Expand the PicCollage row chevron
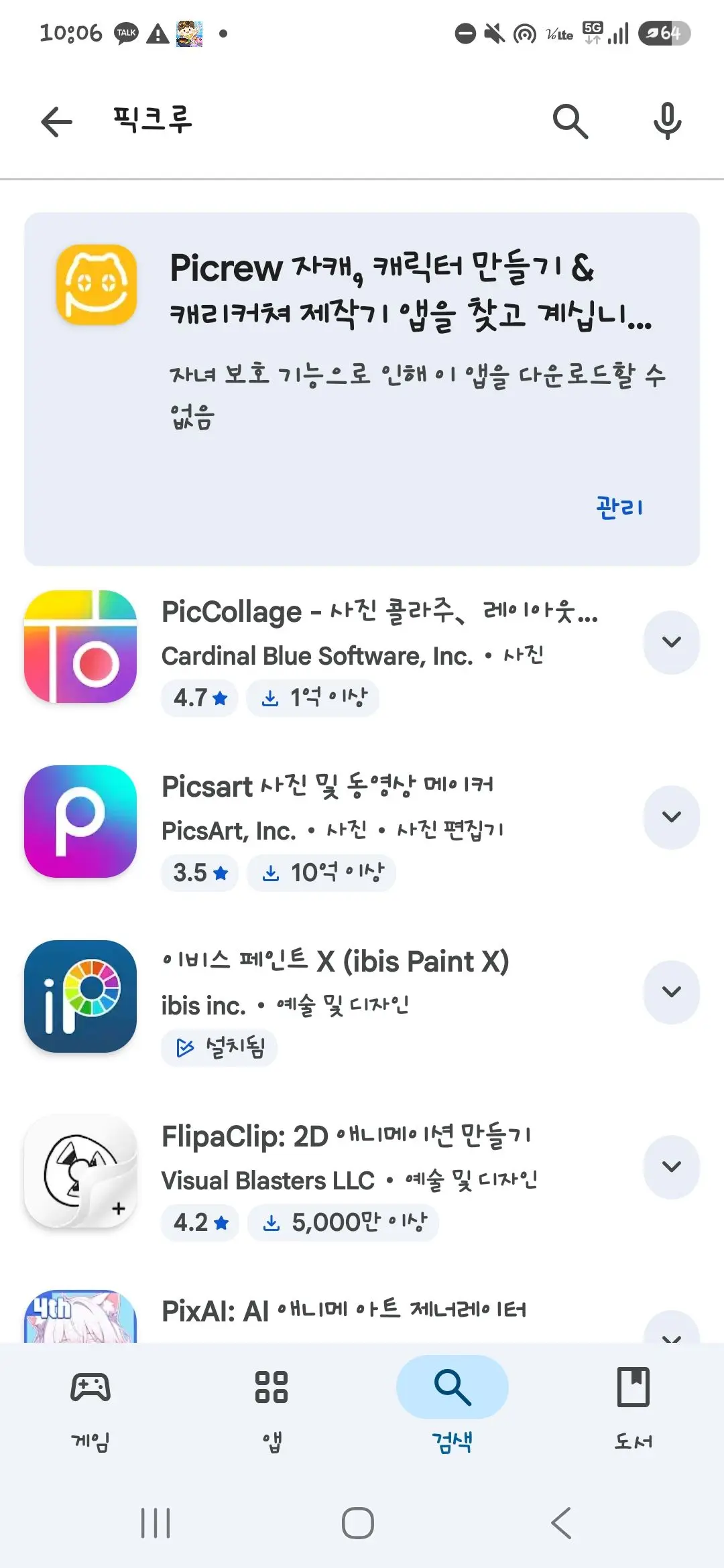Screen dimensions: 724x1568 tap(672, 642)
